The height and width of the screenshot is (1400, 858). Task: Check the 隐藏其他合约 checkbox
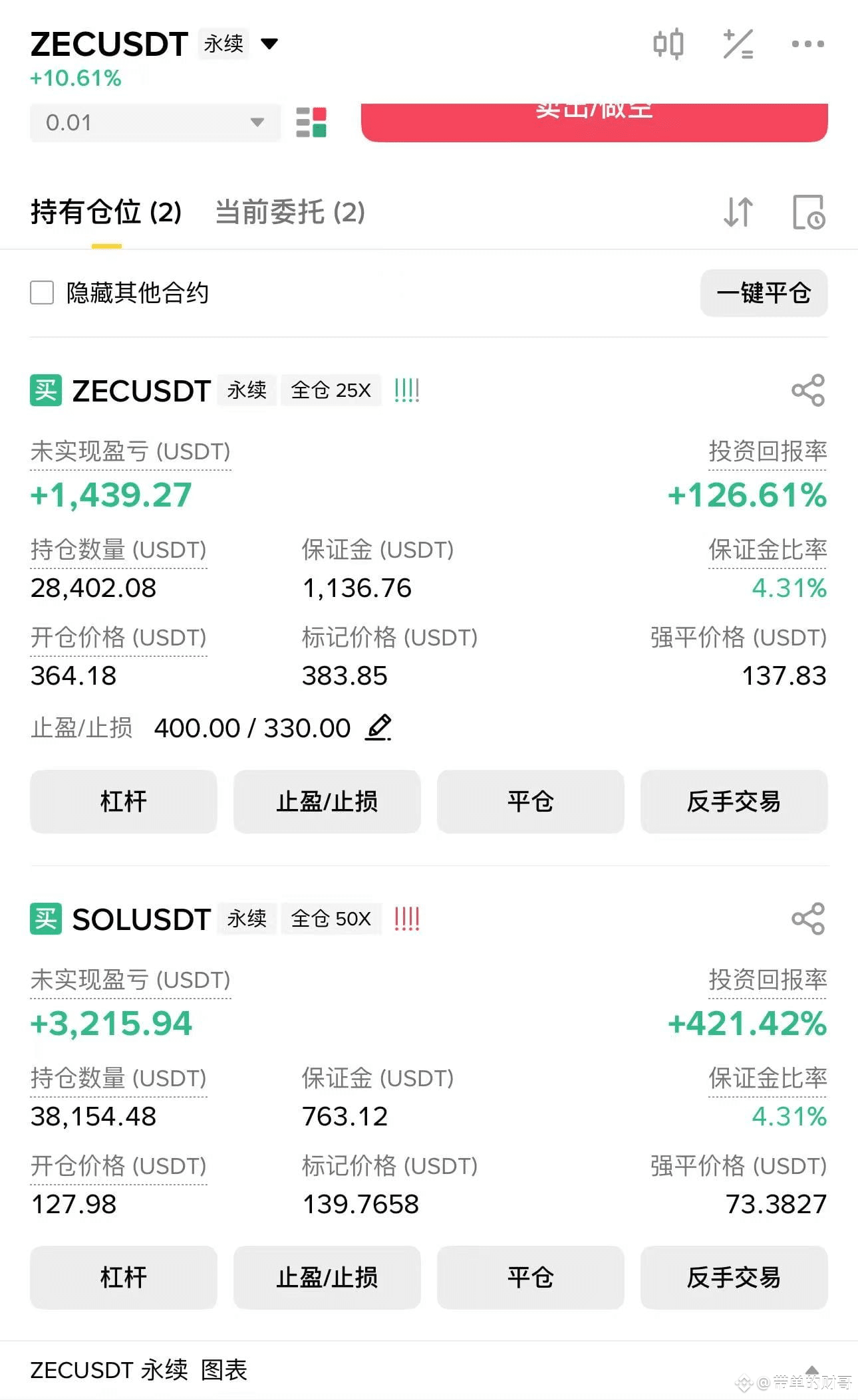tap(42, 292)
